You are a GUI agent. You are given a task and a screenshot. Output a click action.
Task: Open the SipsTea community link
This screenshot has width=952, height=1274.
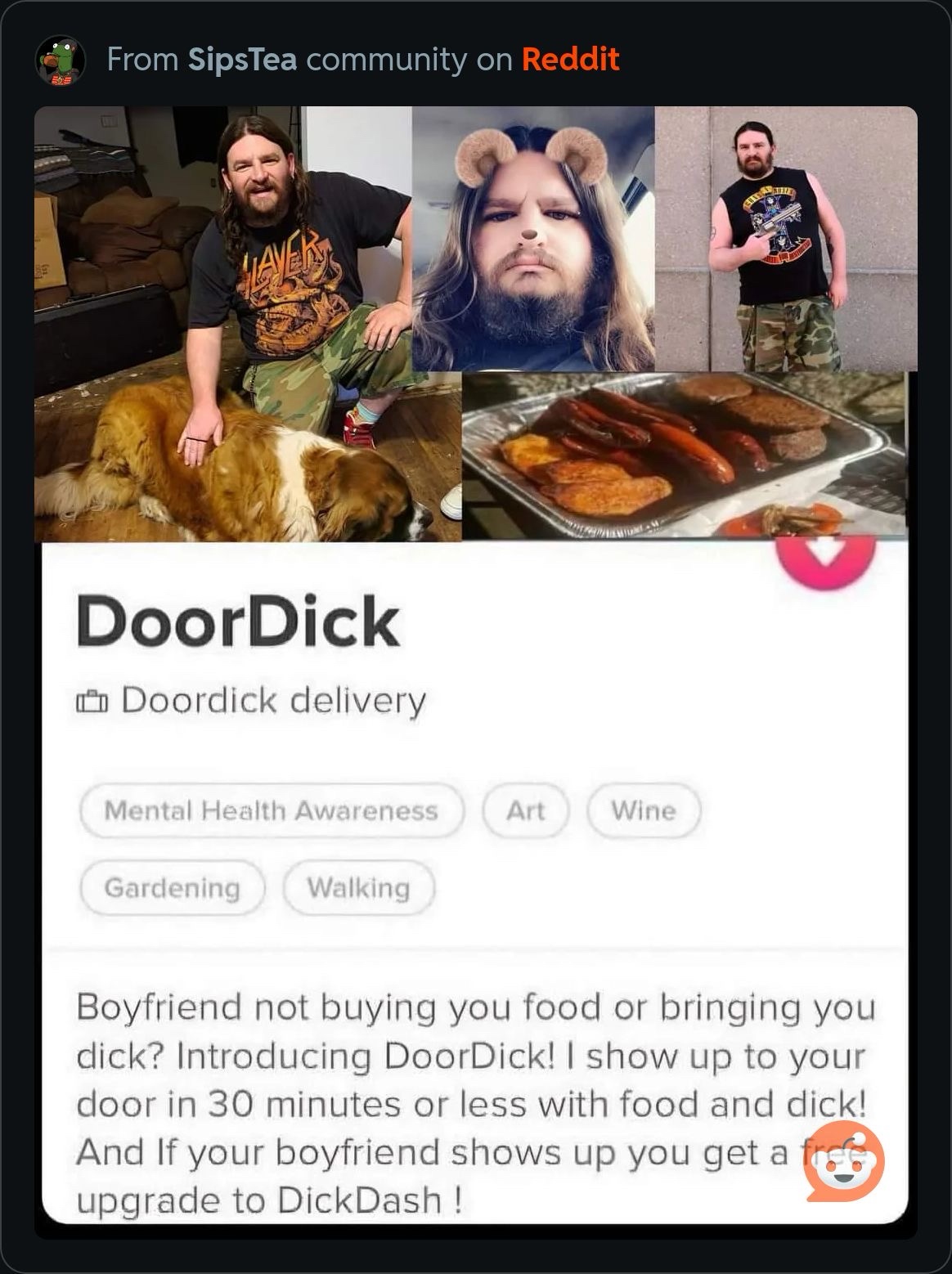242,60
